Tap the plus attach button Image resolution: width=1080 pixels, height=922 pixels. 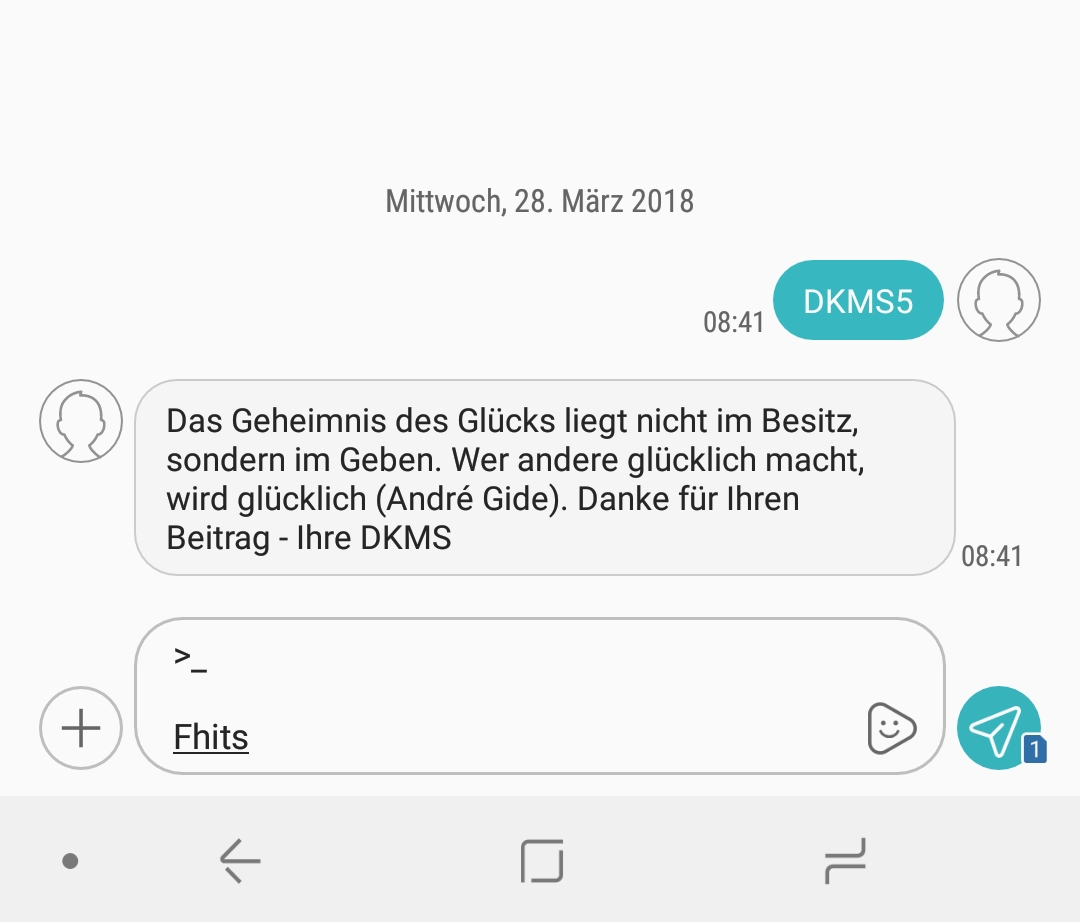tap(81, 728)
